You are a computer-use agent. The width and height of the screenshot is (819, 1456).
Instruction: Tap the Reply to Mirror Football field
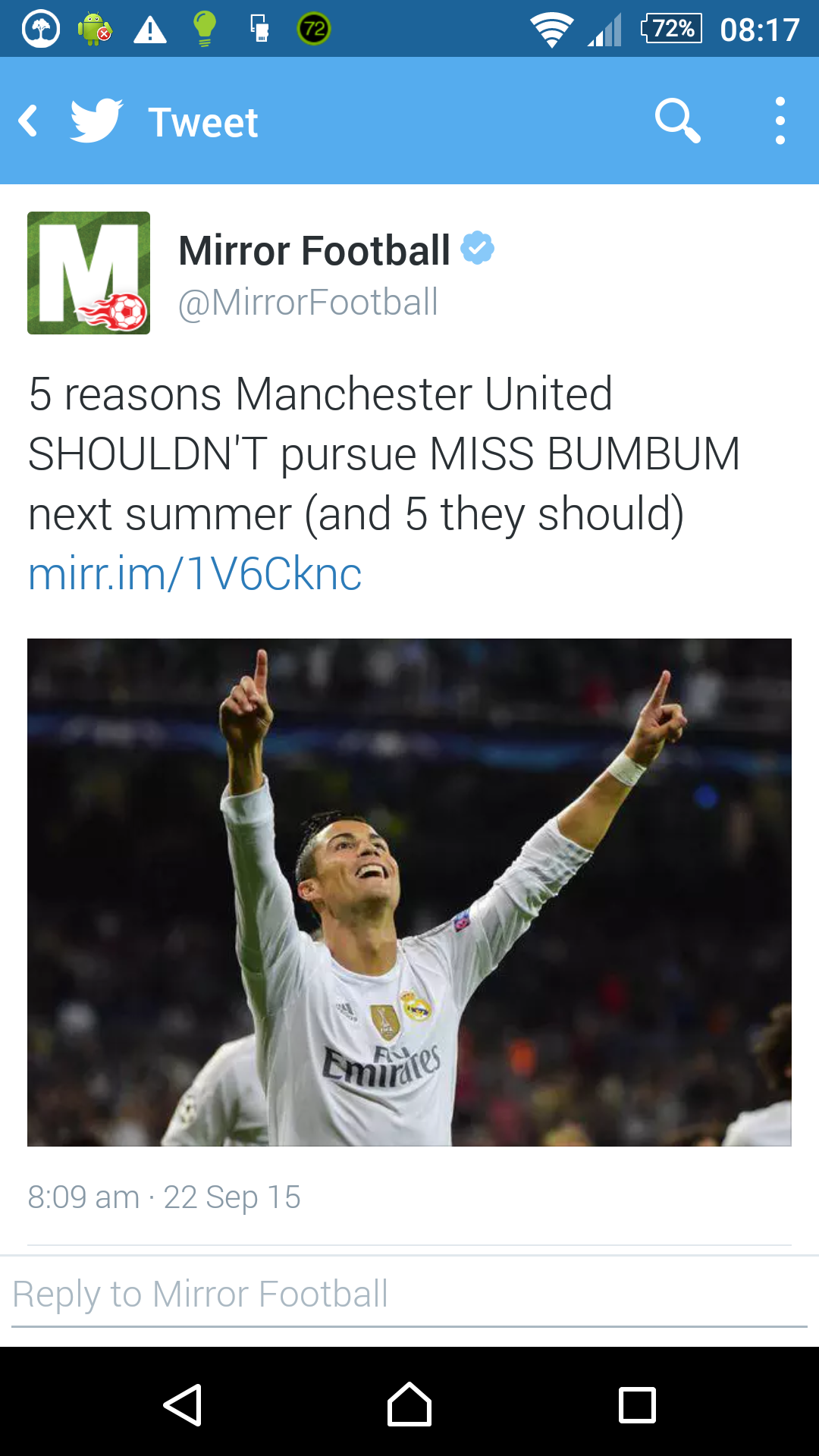click(x=409, y=1294)
